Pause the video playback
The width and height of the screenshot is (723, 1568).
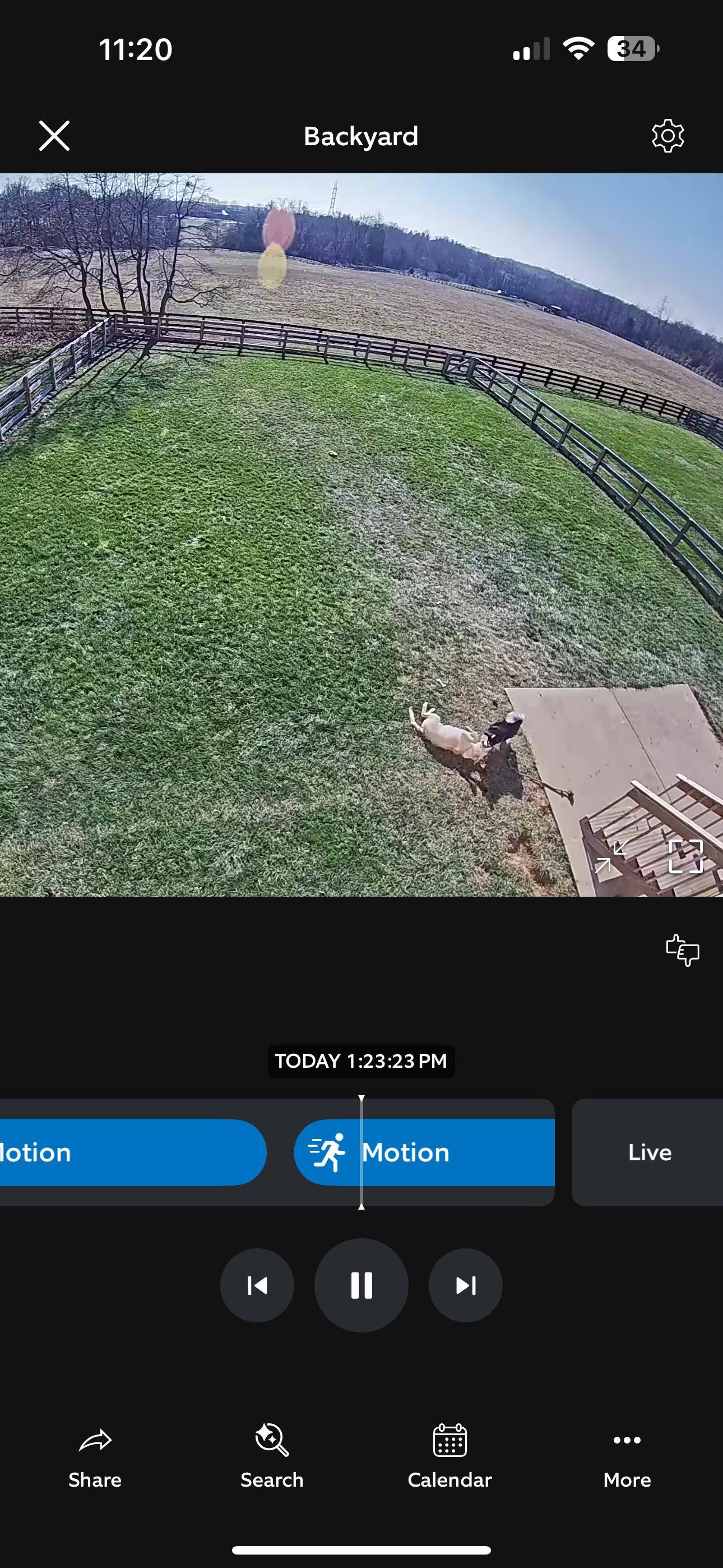[361, 1285]
